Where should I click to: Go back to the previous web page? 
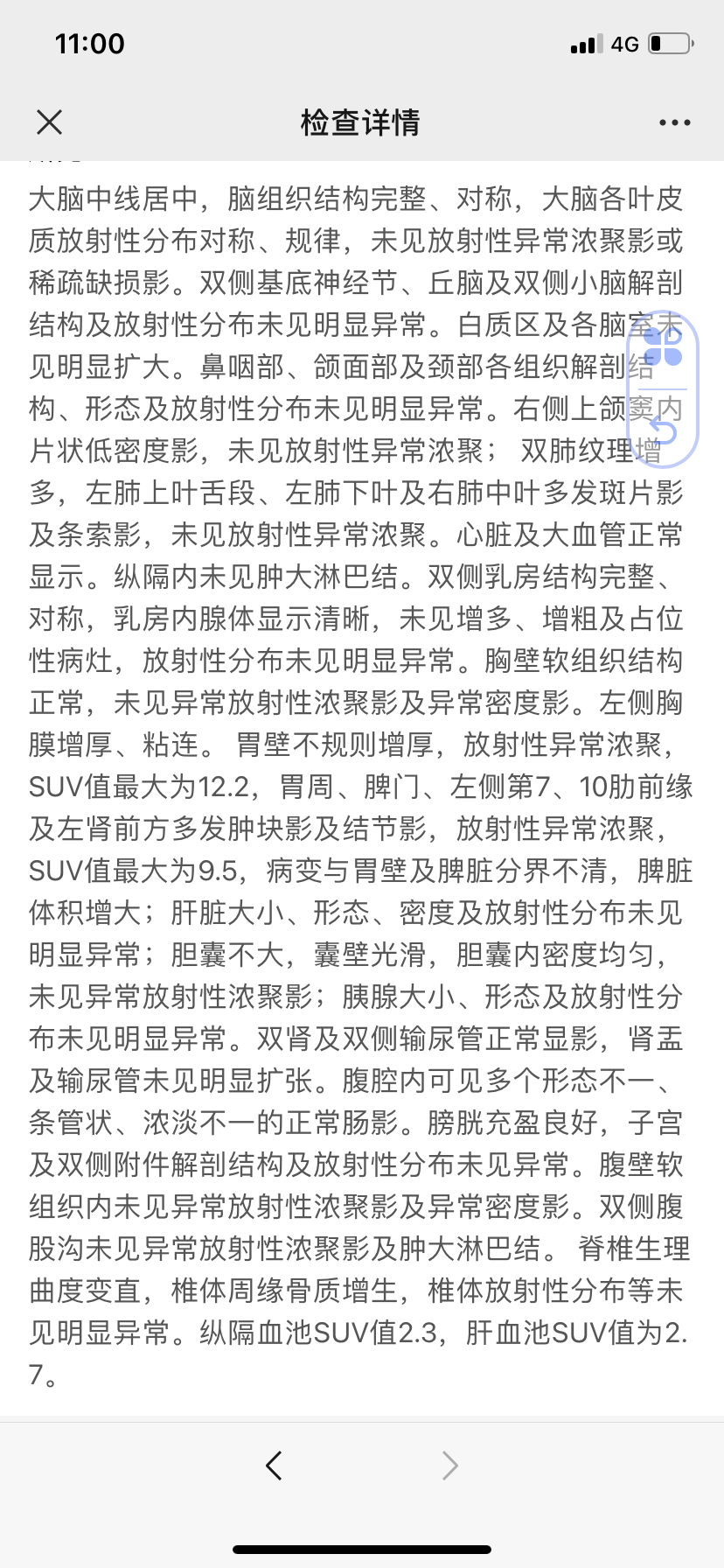[x=275, y=1465]
